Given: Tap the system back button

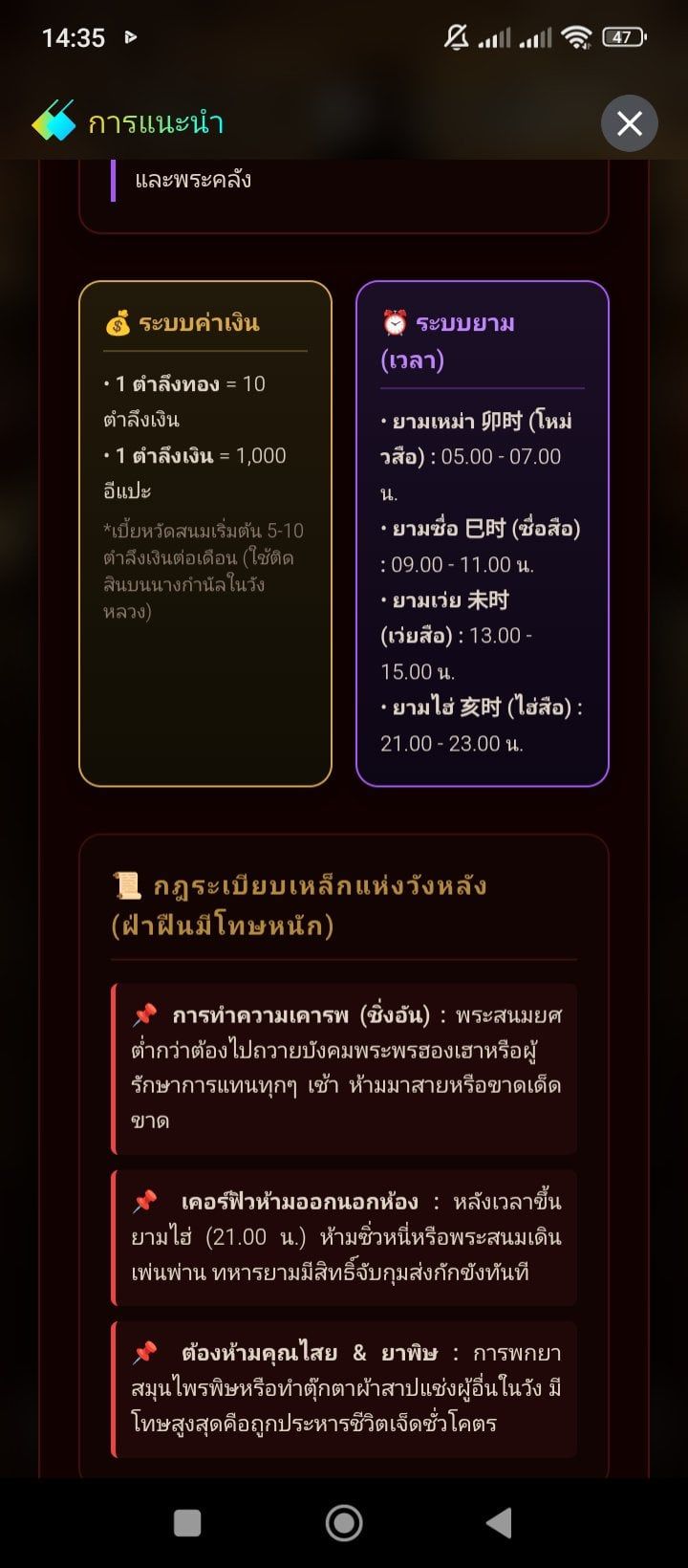Looking at the screenshot, I should [x=499, y=1522].
